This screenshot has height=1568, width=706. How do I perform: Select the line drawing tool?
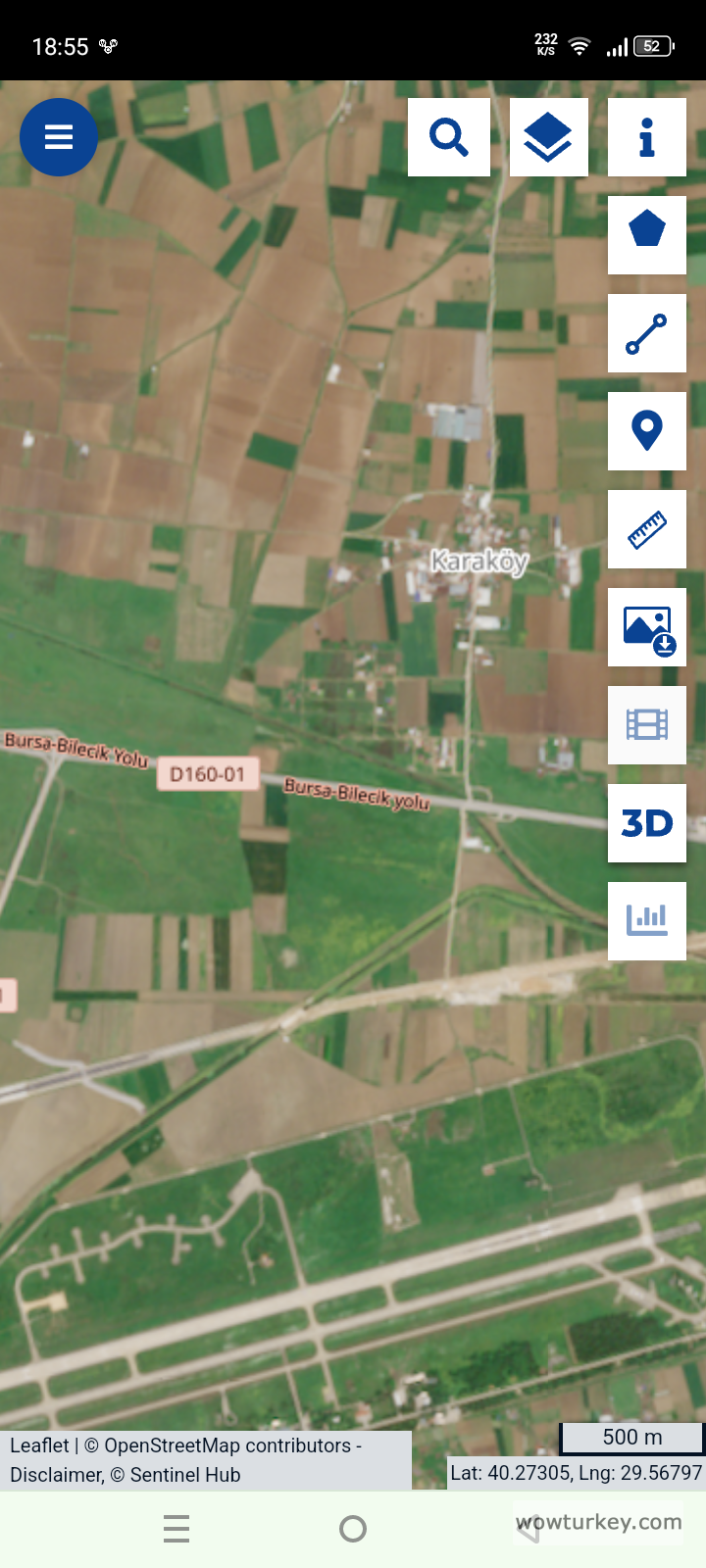[x=647, y=333]
